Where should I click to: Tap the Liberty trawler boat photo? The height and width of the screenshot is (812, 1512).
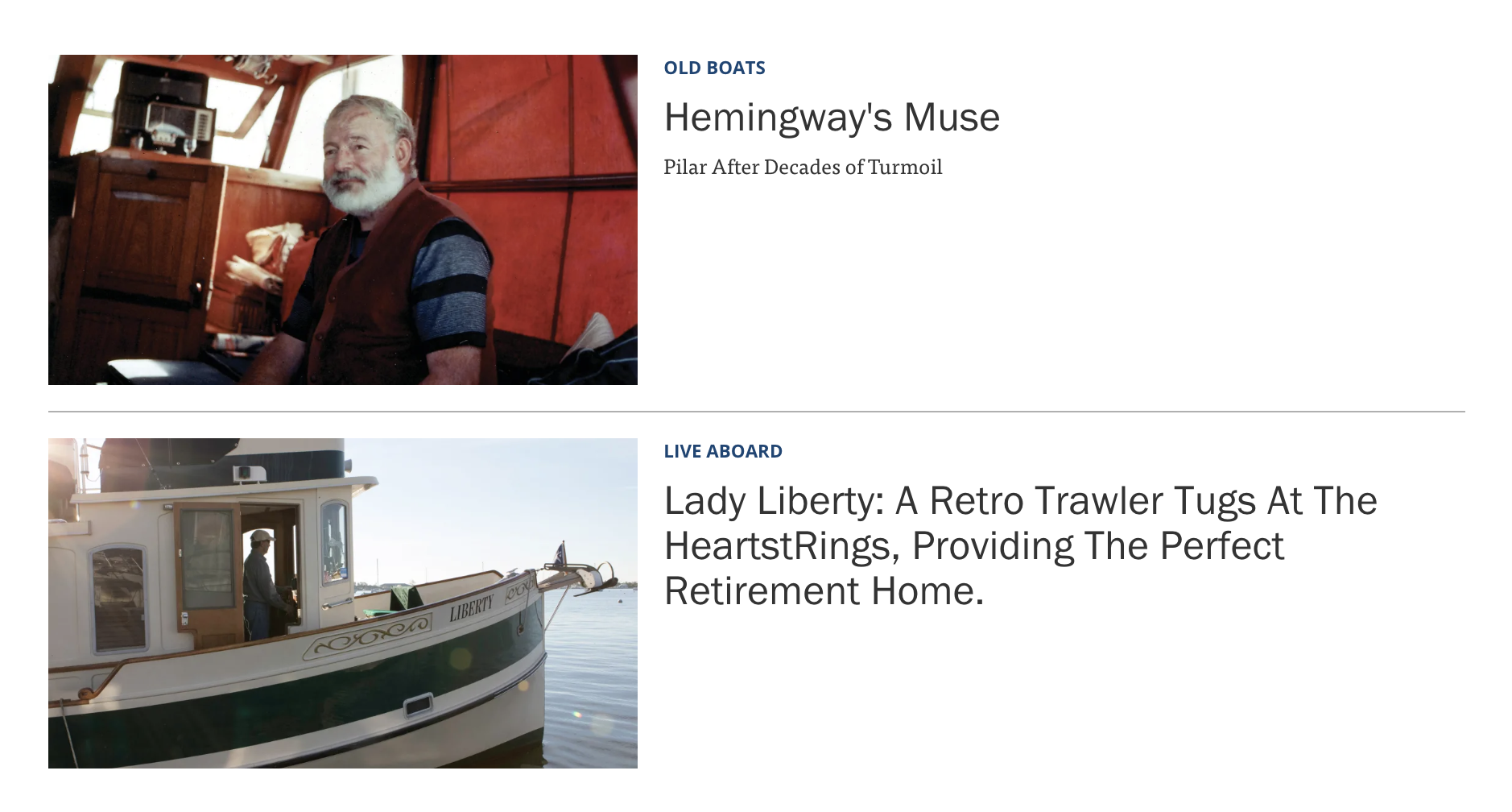342,603
